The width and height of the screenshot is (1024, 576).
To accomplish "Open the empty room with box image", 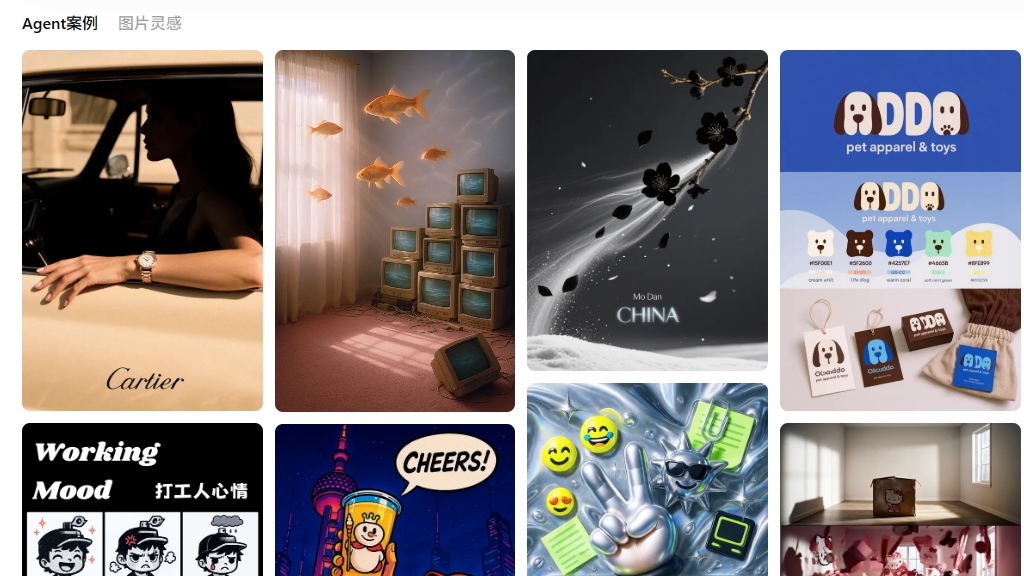I will pos(900,500).
